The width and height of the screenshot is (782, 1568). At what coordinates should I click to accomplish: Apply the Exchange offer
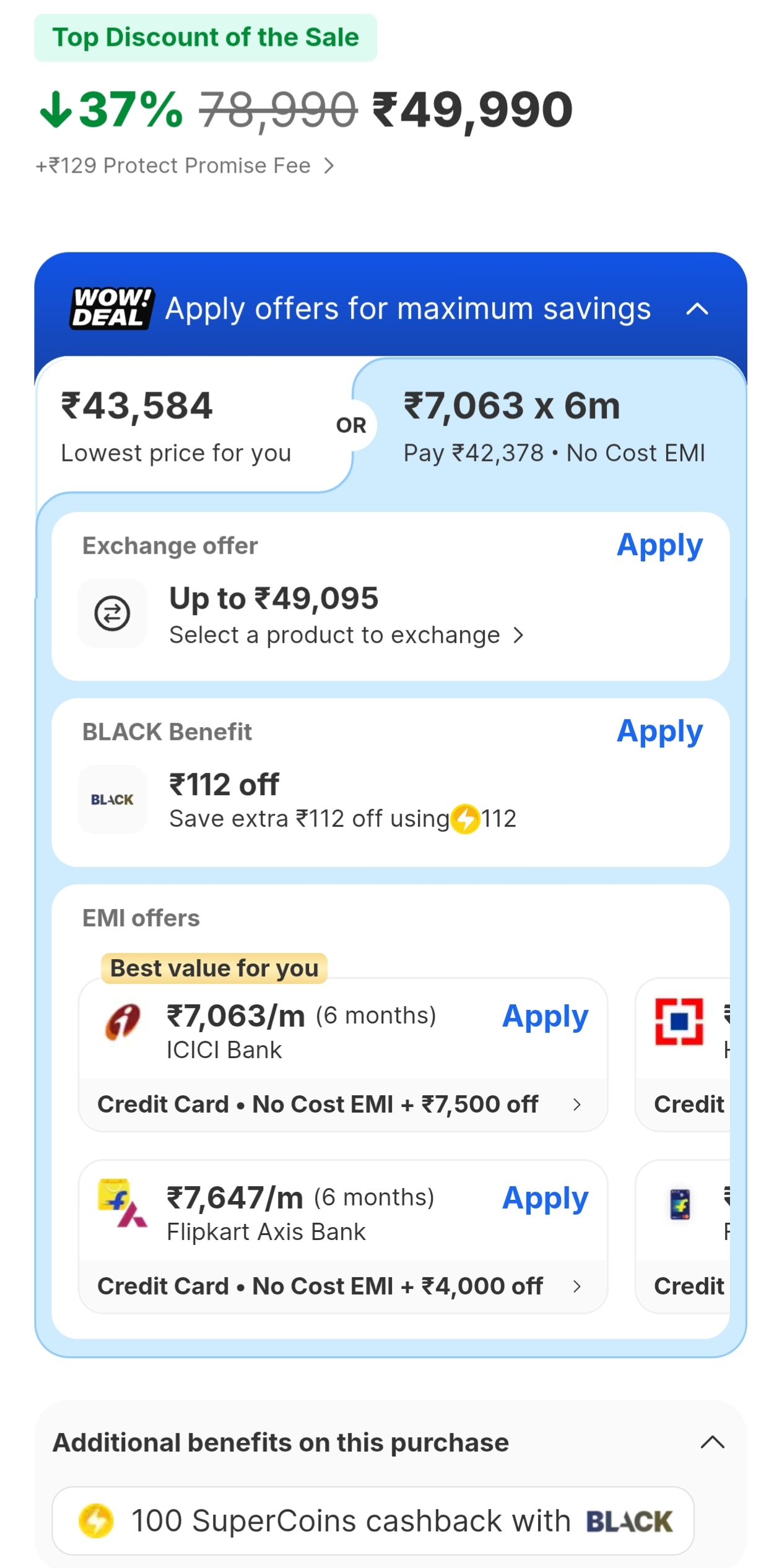pos(659,546)
